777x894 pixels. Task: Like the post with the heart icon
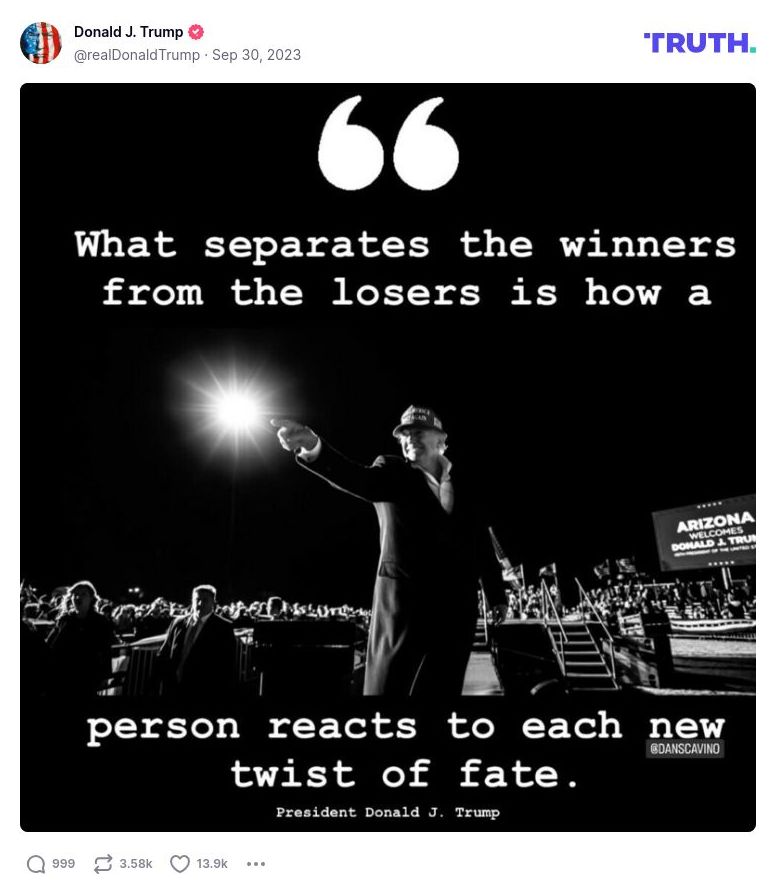tap(180, 864)
